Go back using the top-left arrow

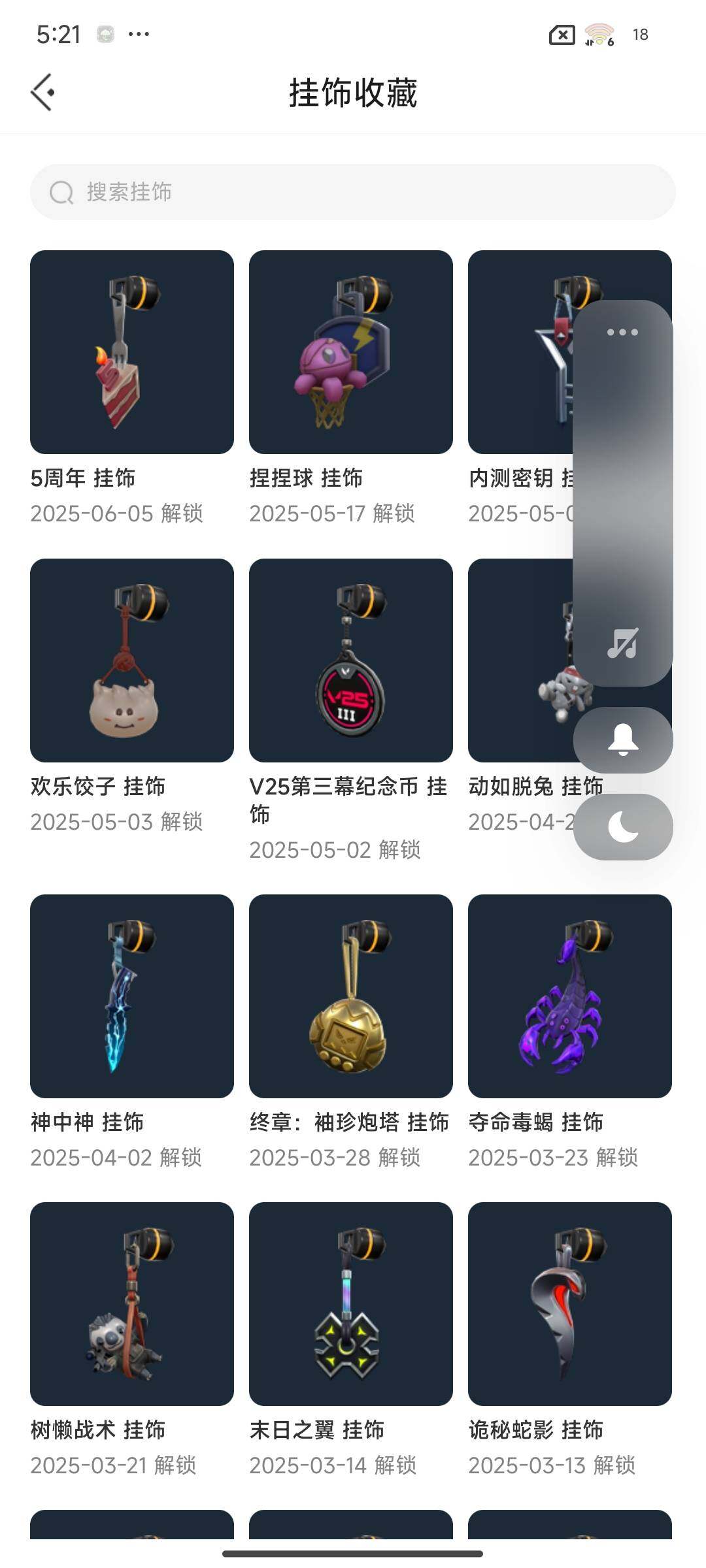pyautogui.click(x=43, y=92)
